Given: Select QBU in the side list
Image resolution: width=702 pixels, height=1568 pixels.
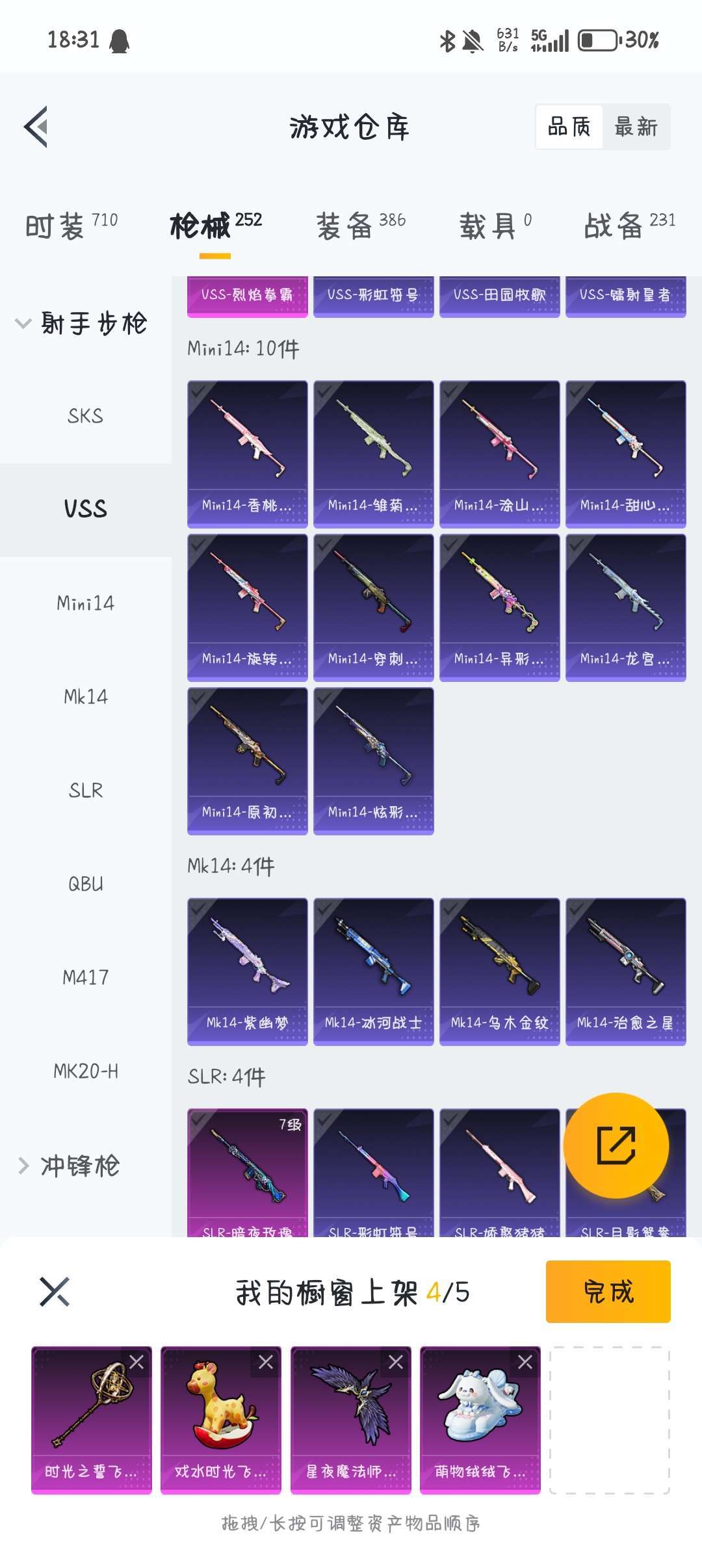Looking at the screenshot, I should (x=85, y=884).
